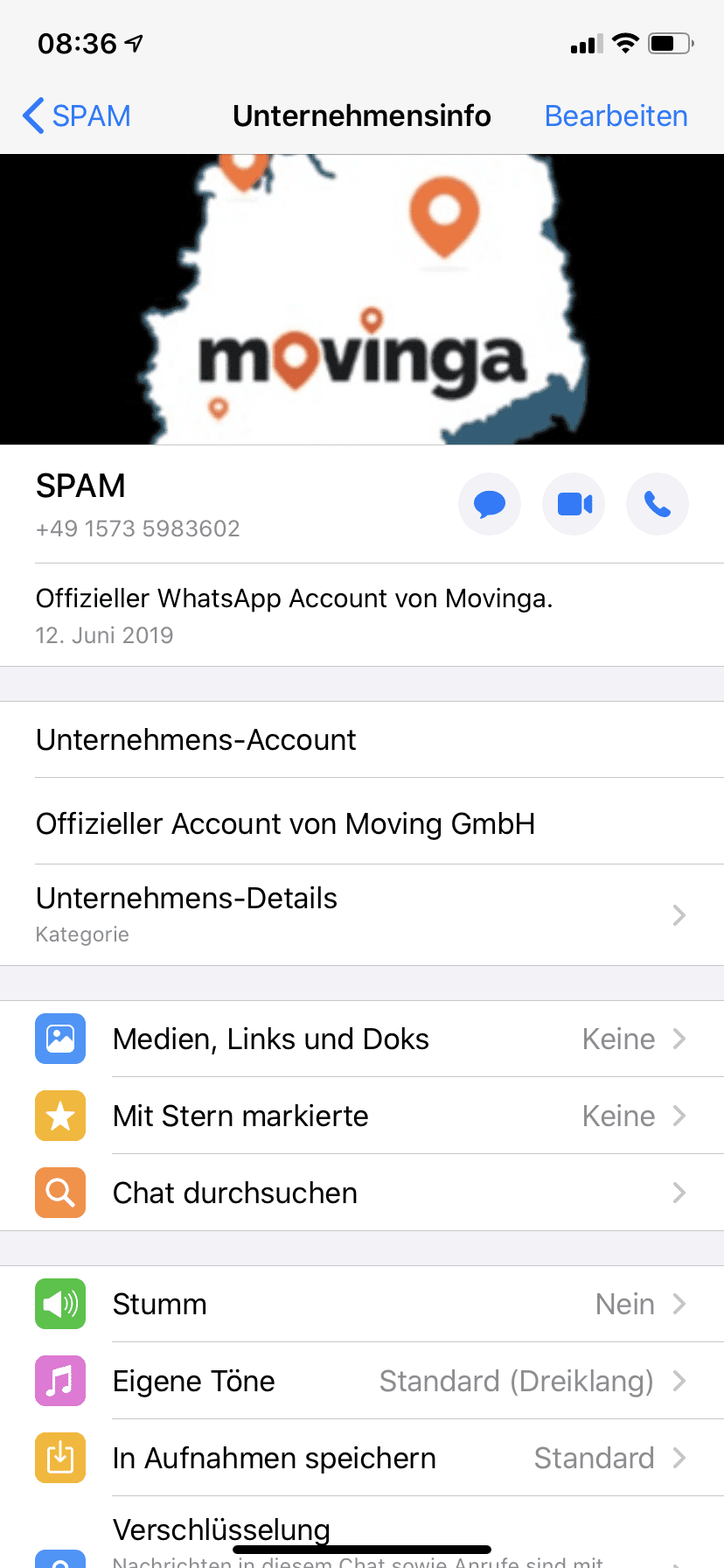Tap Bearbeiten to edit the contact
Viewport: 724px width, 1568px height.
coord(616,115)
